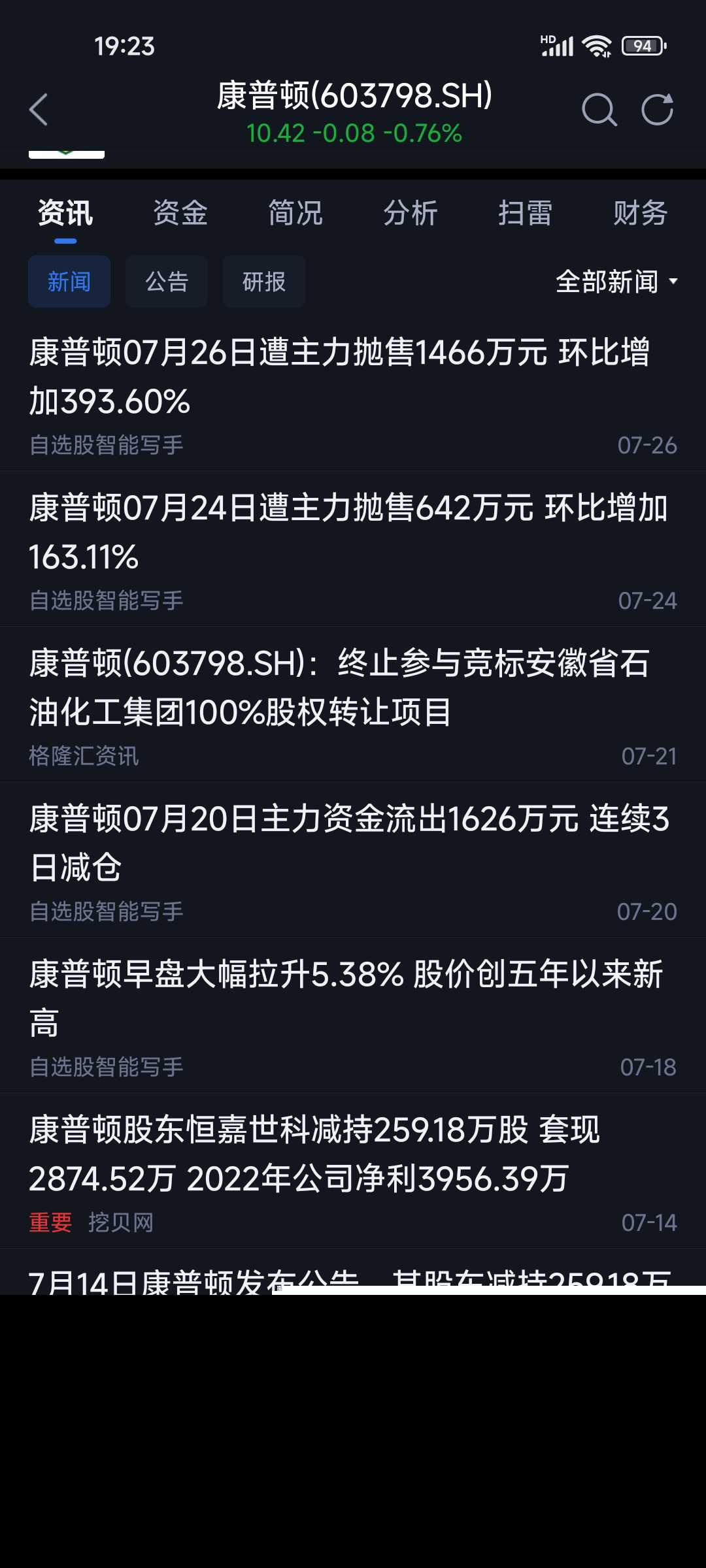Open the search icon

(599, 109)
